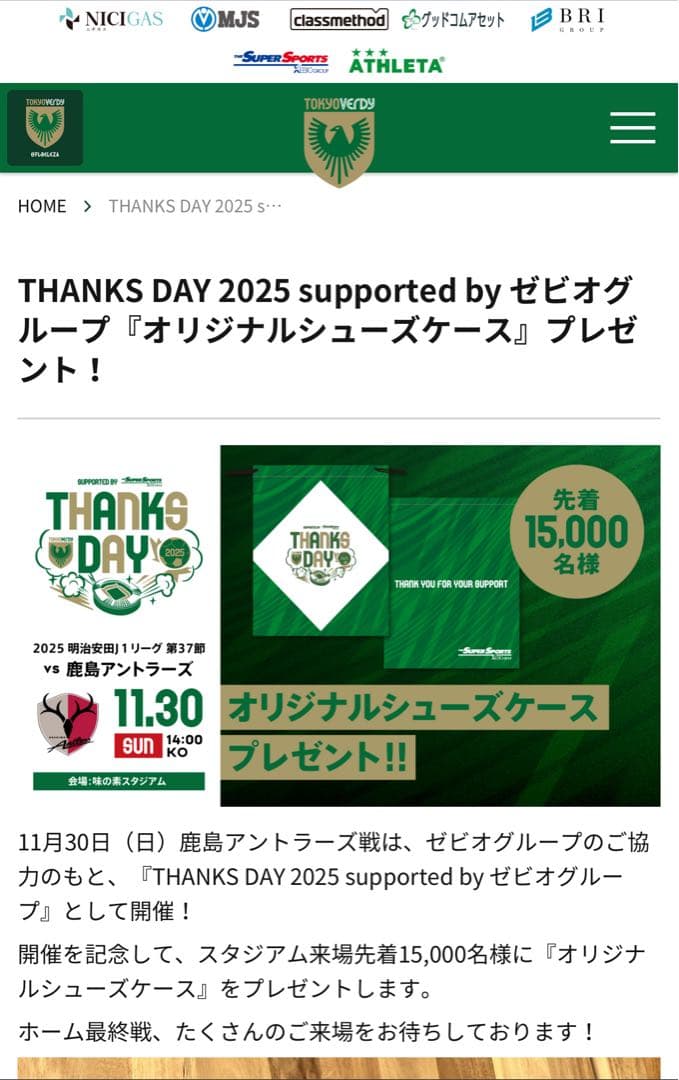
Task: Open the Tokyo Verdy badge at left
Action: [45, 128]
